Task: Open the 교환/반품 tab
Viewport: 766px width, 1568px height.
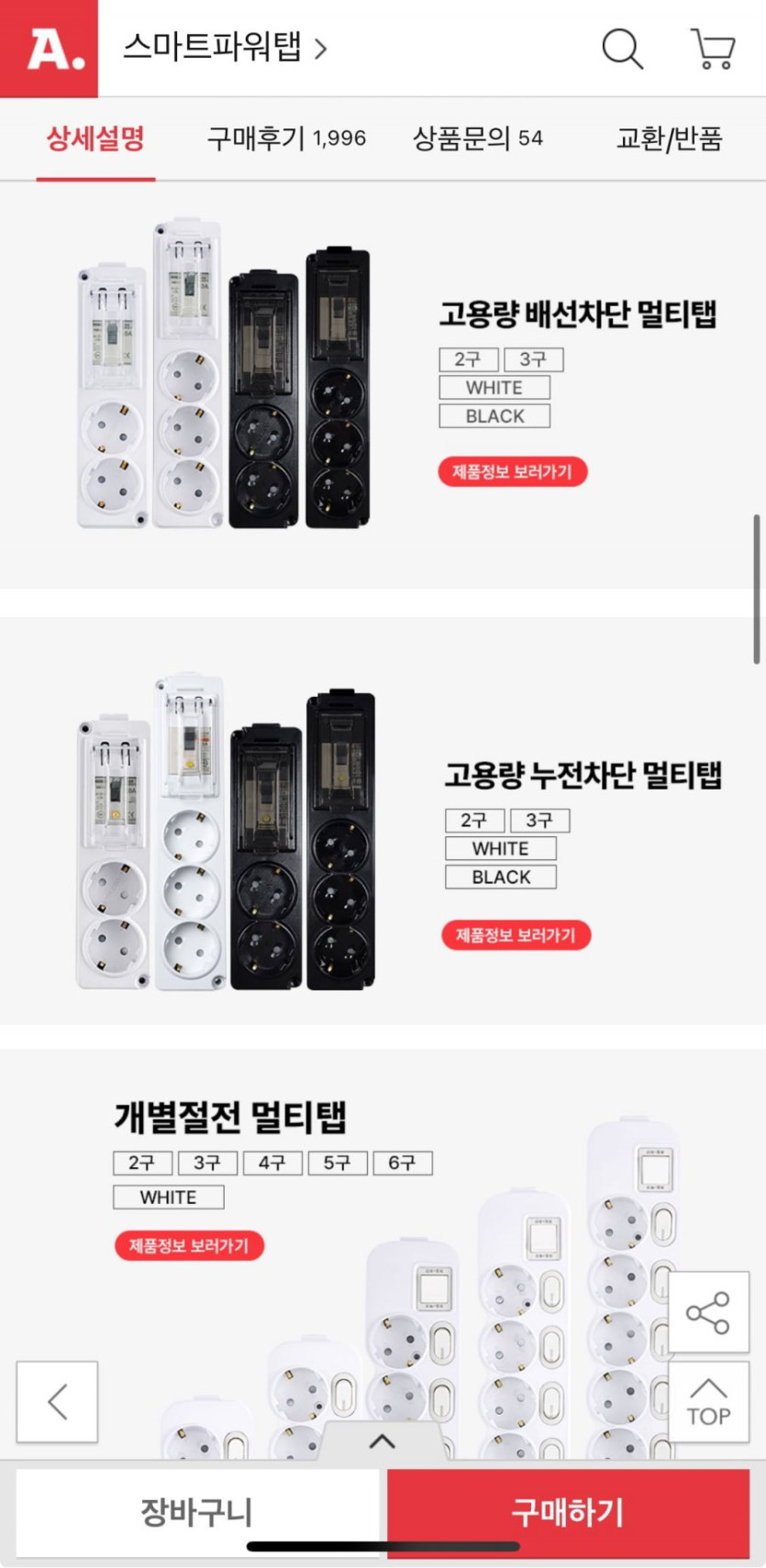Action: 669,138
